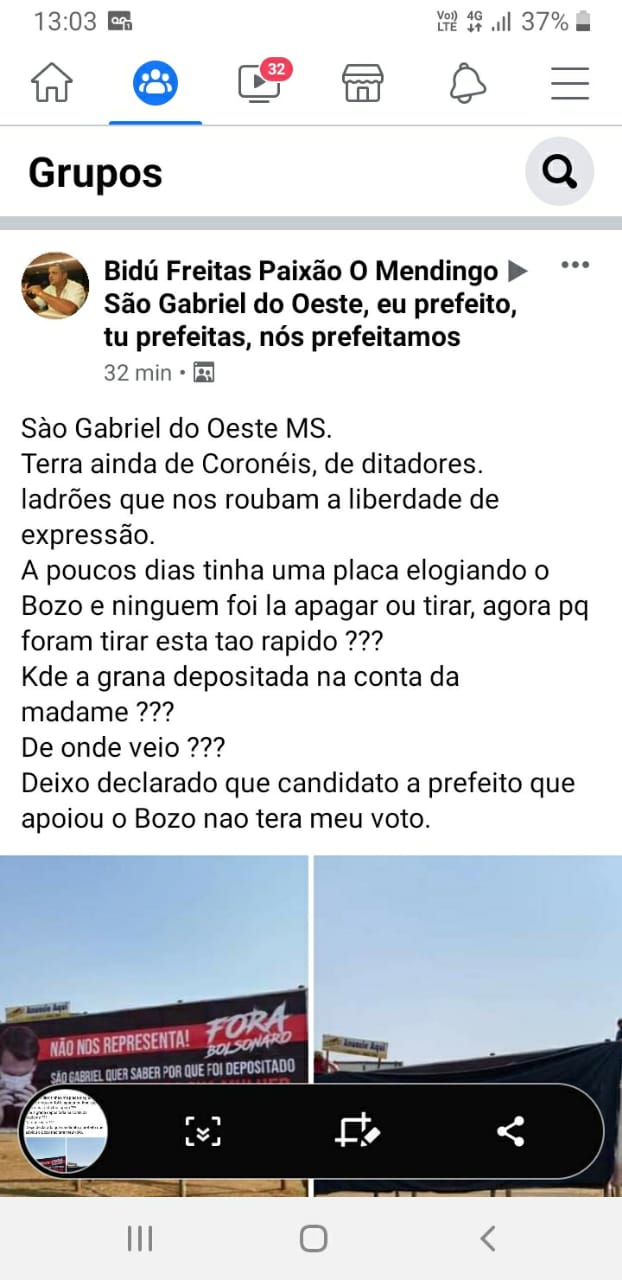Crop and edit the screenshot

[x=356, y=1131]
